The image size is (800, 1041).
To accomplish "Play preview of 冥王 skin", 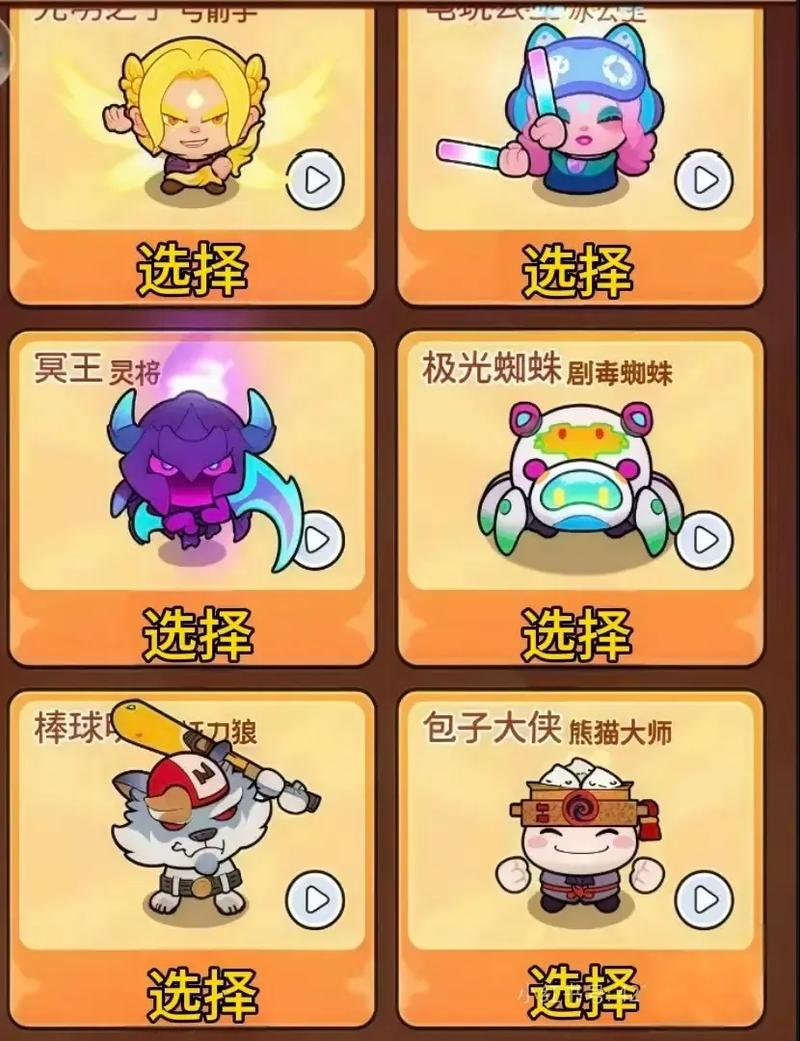I will click(x=317, y=540).
